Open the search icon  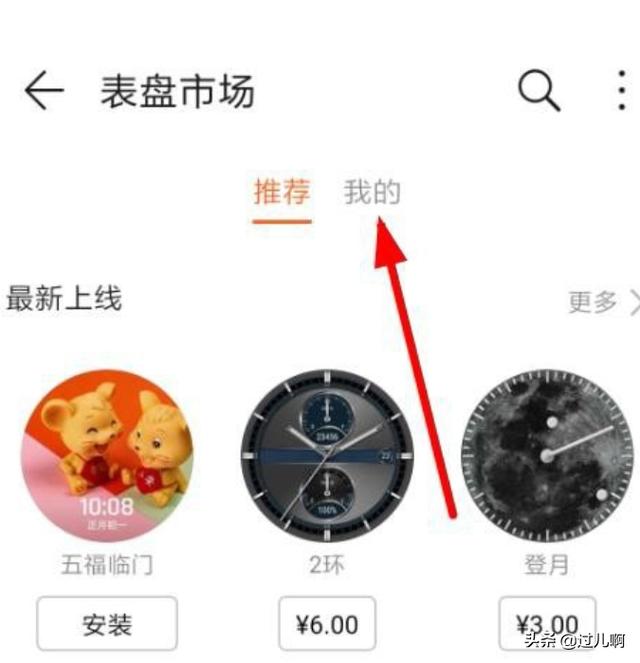(x=538, y=91)
